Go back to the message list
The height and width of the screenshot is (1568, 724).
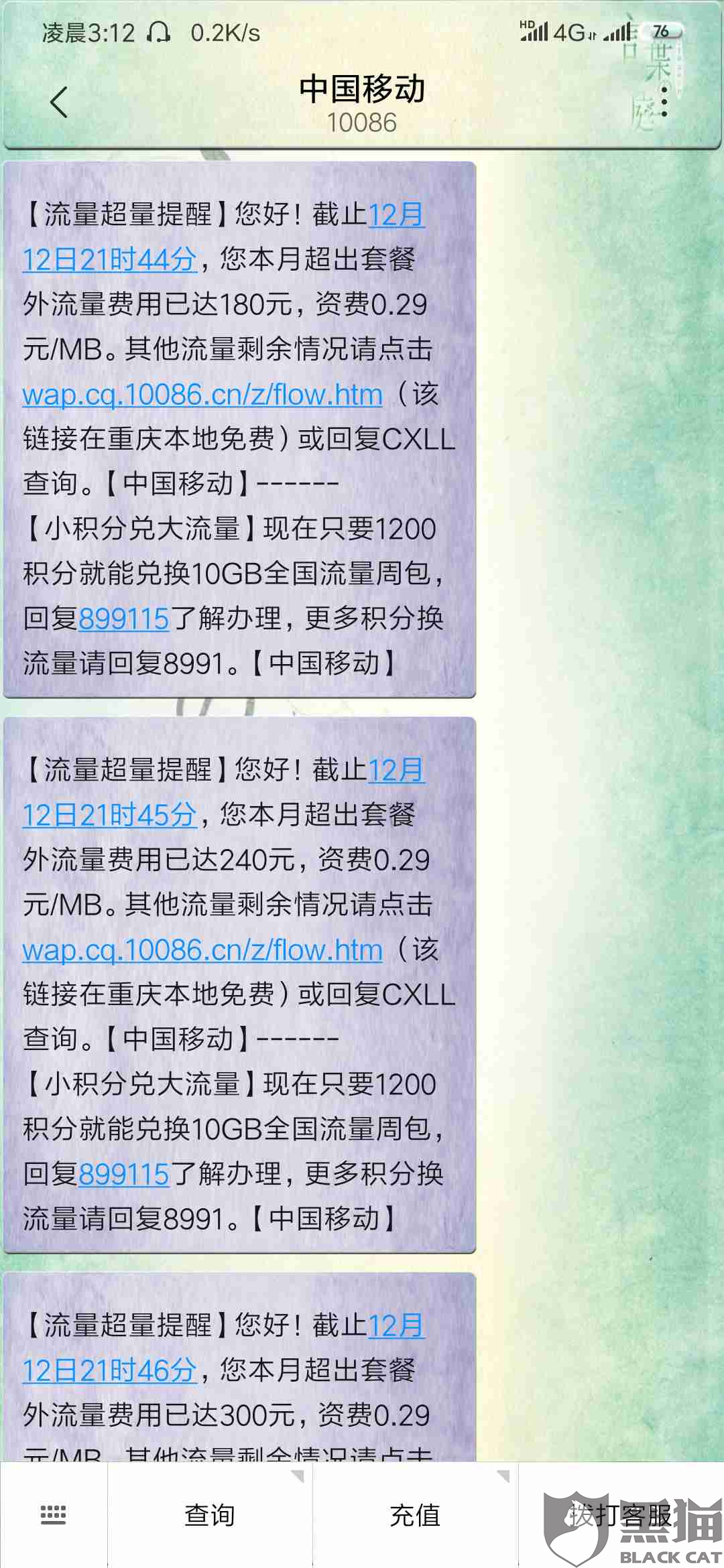coord(59,103)
